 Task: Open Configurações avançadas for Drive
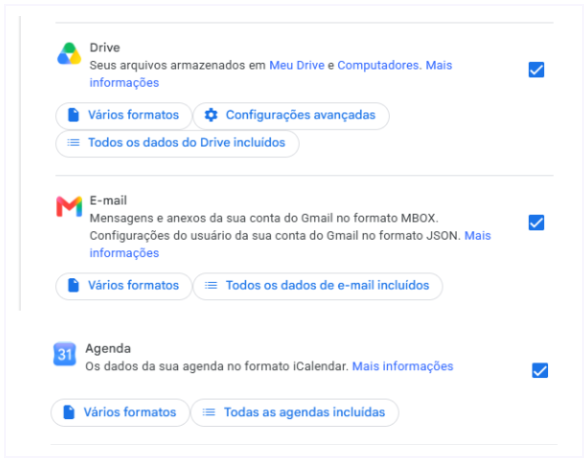pyautogui.click(x=291, y=115)
